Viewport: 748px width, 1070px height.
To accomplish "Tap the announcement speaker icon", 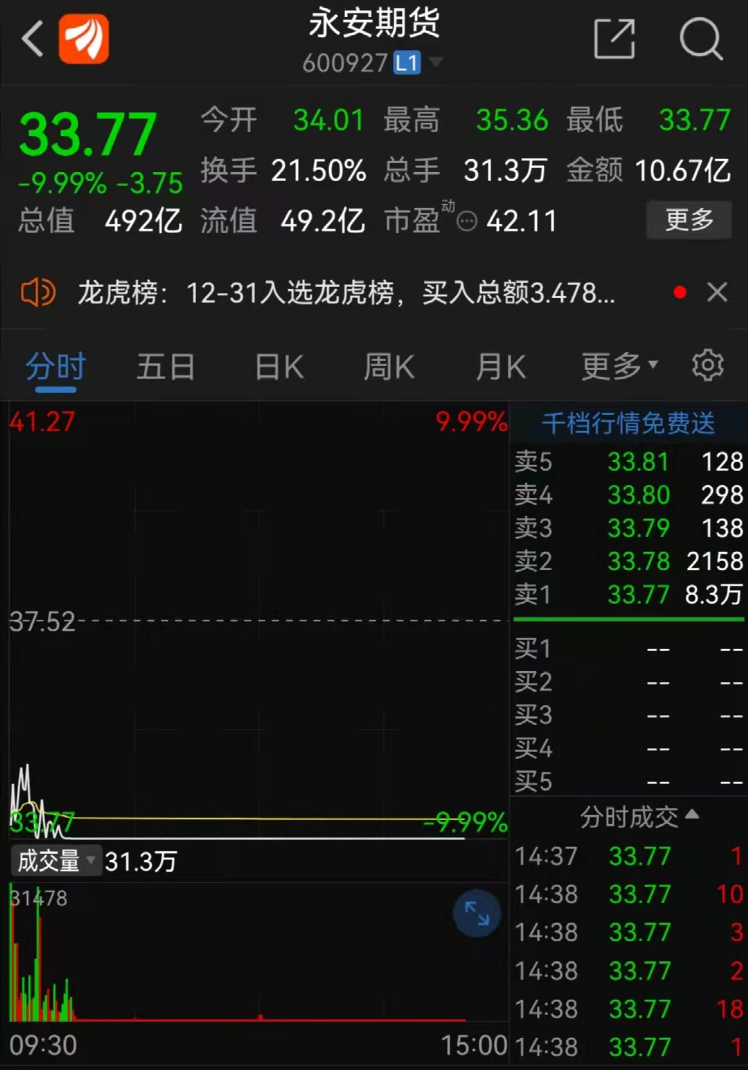I will 38,291.
